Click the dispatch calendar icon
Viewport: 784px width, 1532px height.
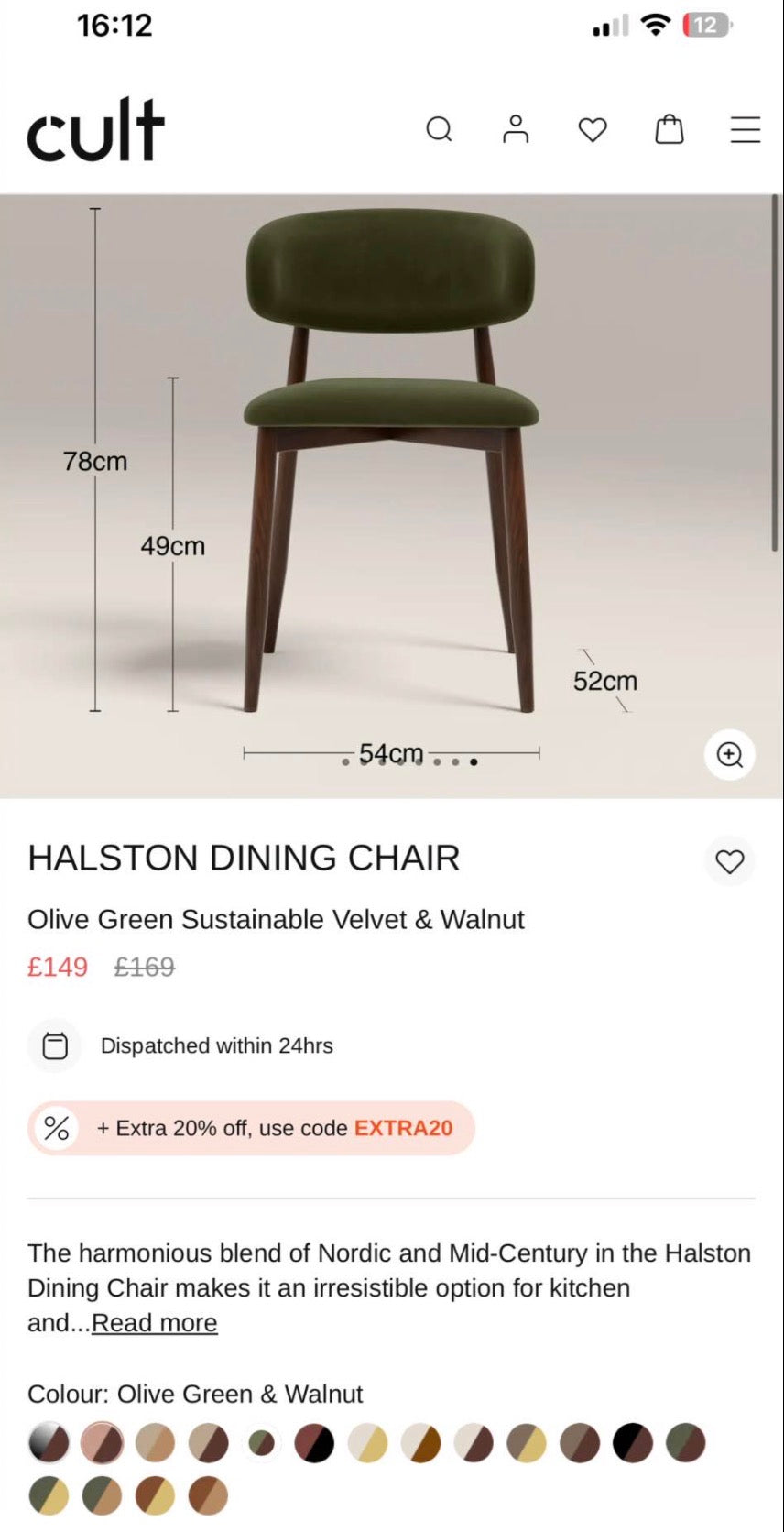coord(54,1045)
